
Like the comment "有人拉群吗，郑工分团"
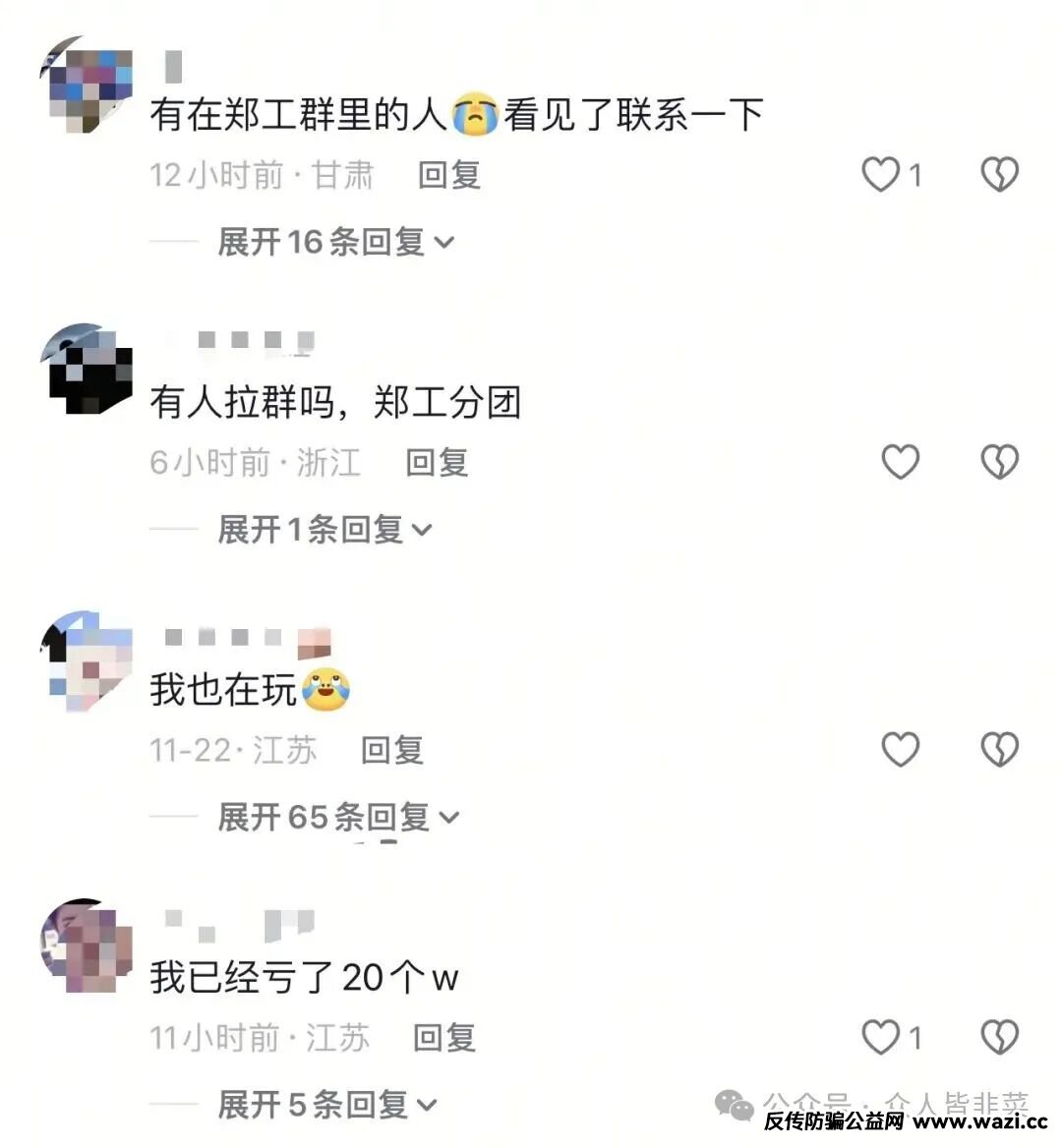pyautogui.click(x=900, y=461)
